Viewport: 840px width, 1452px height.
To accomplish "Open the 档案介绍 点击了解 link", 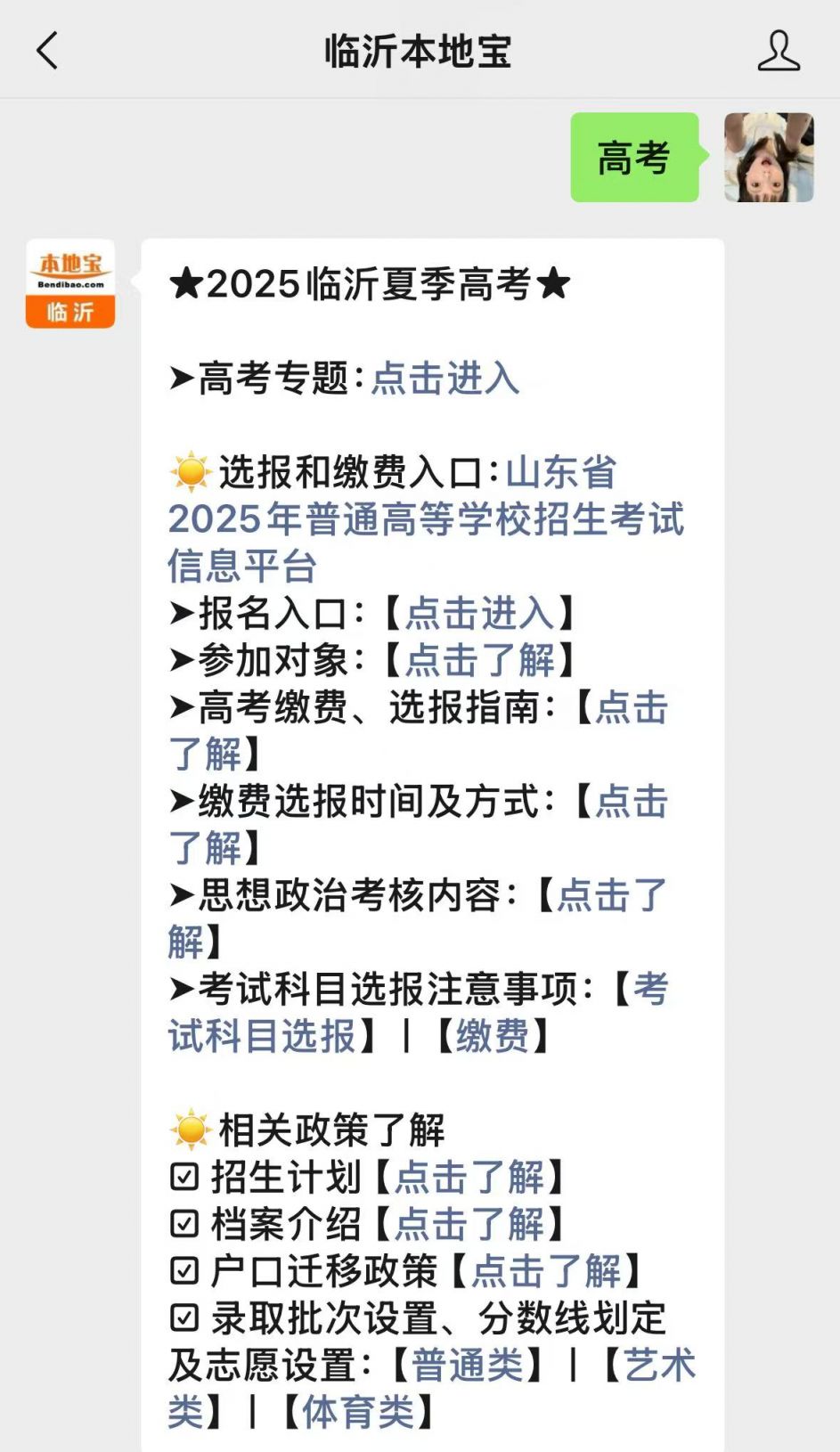I will pyautogui.click(x=469, y=1225).
